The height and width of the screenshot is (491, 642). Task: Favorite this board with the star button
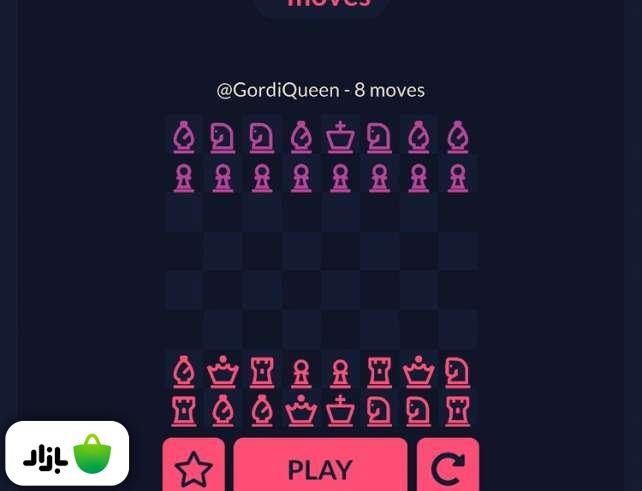pyautogui.click(x=194, y=468)
